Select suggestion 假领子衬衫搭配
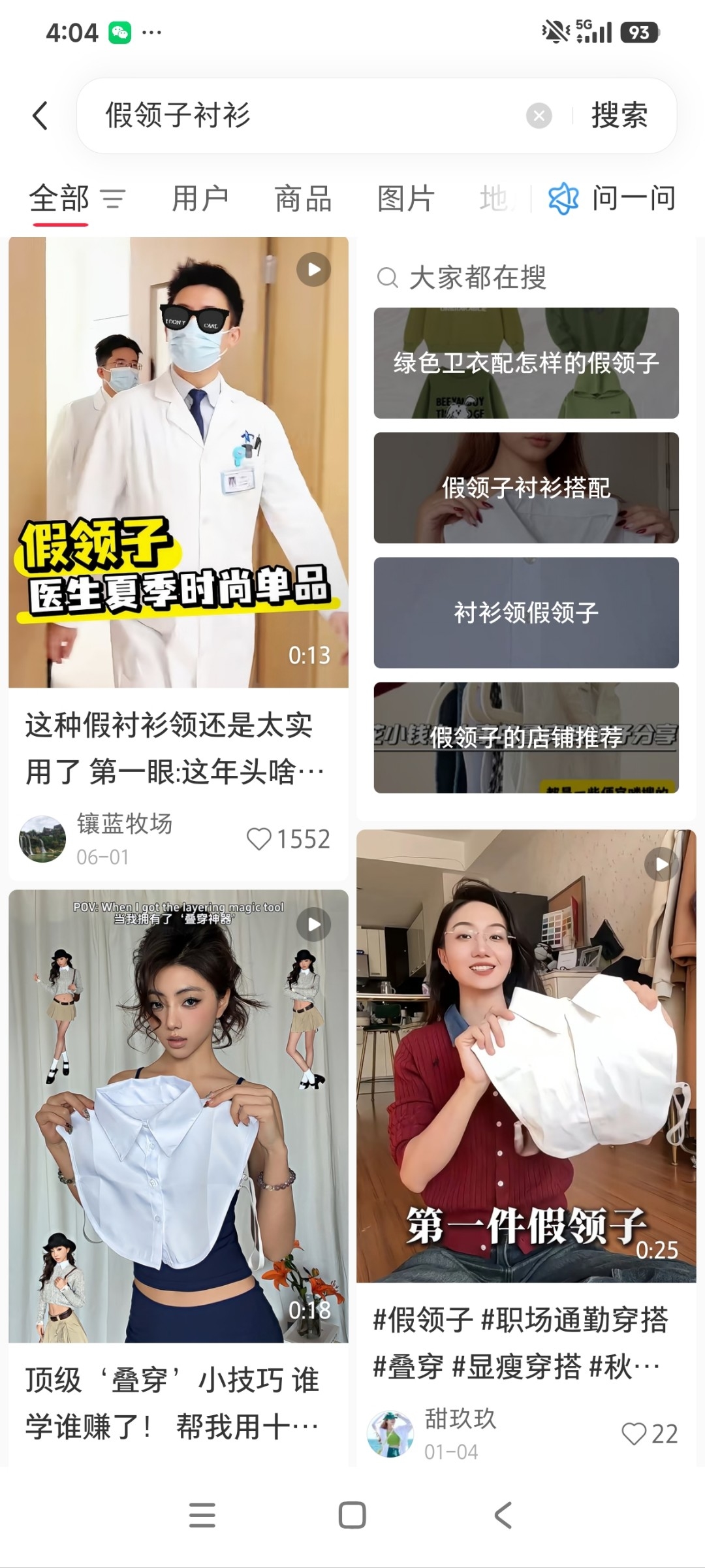 526,488
